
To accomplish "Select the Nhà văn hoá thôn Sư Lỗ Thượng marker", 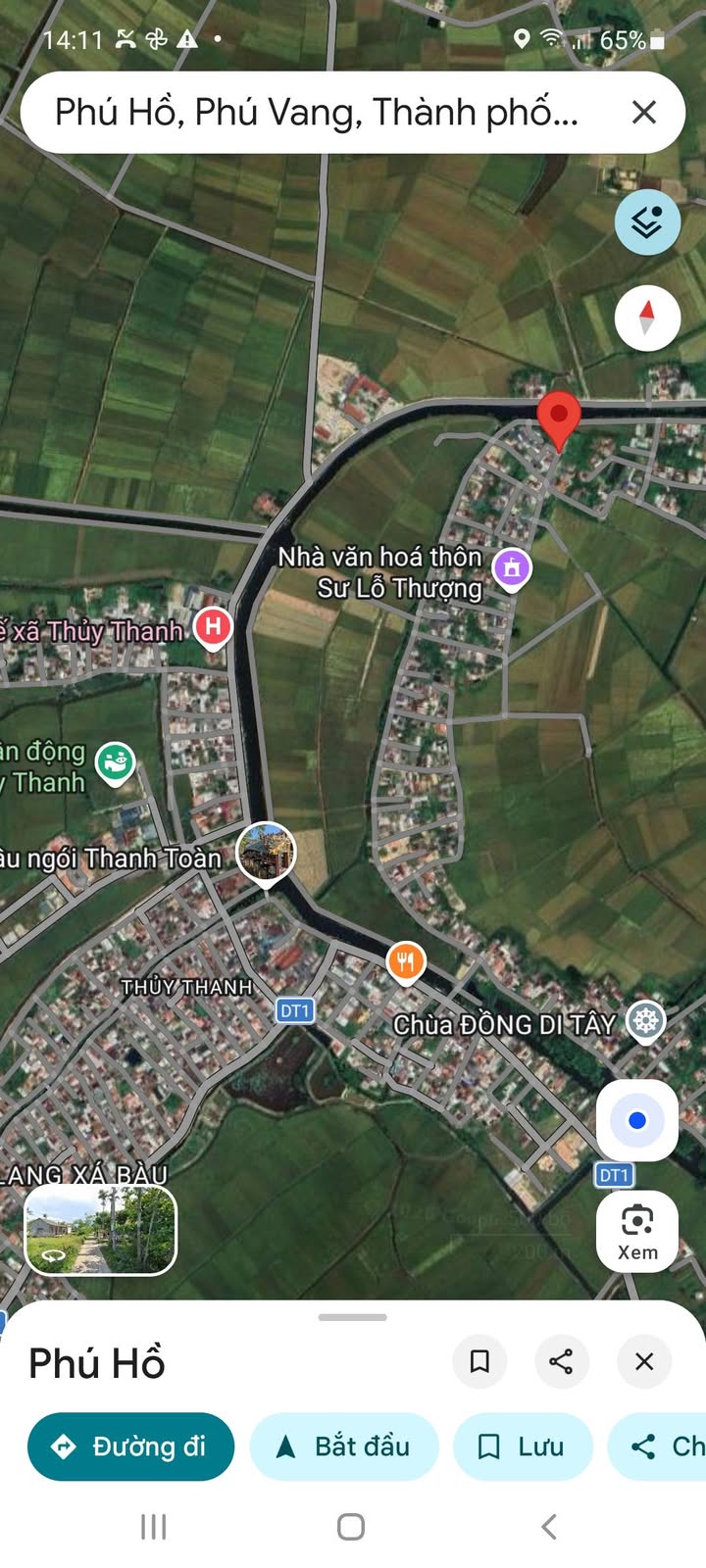I will 512,567.
